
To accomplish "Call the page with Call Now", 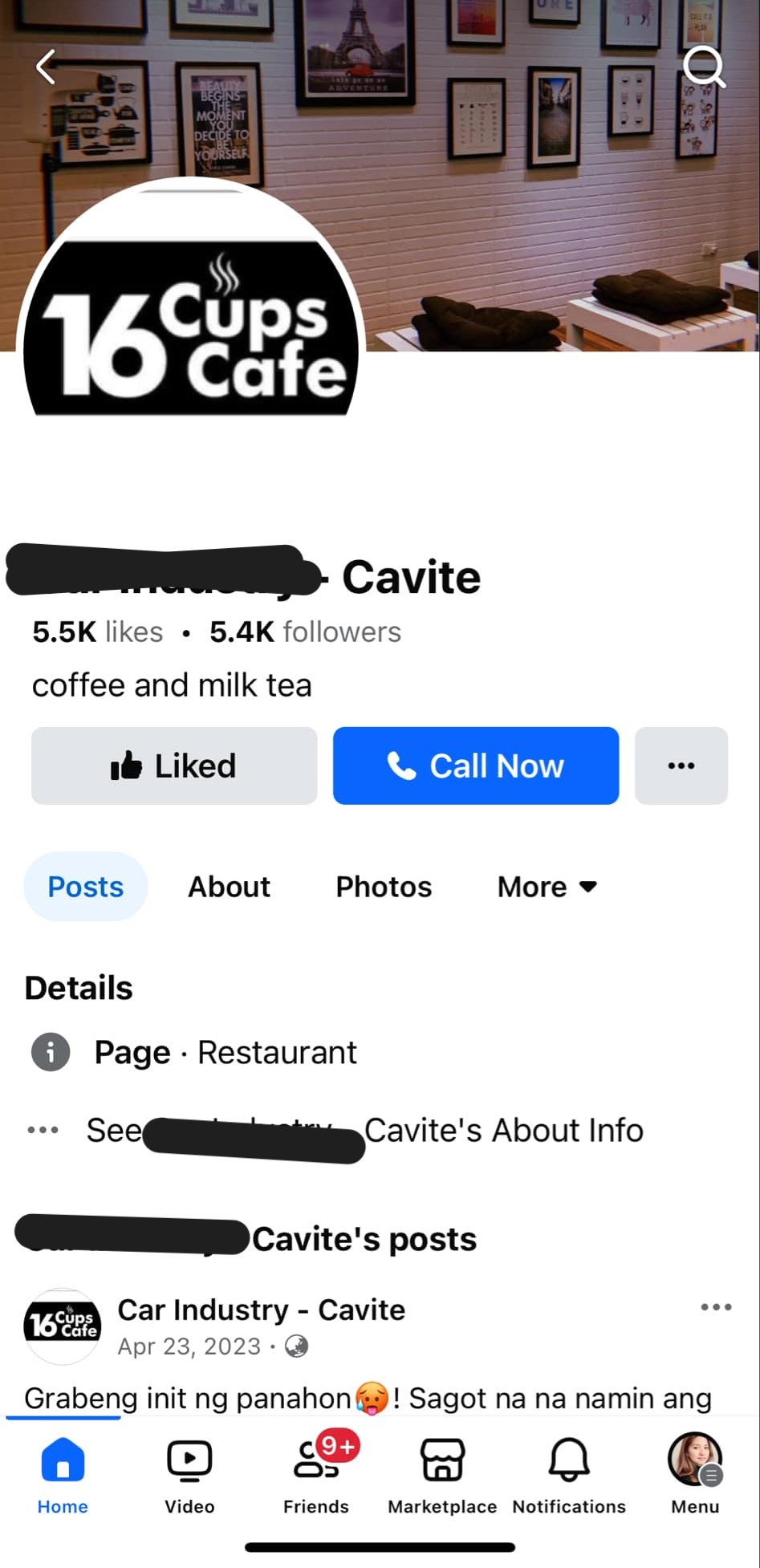I will [476, 766].
